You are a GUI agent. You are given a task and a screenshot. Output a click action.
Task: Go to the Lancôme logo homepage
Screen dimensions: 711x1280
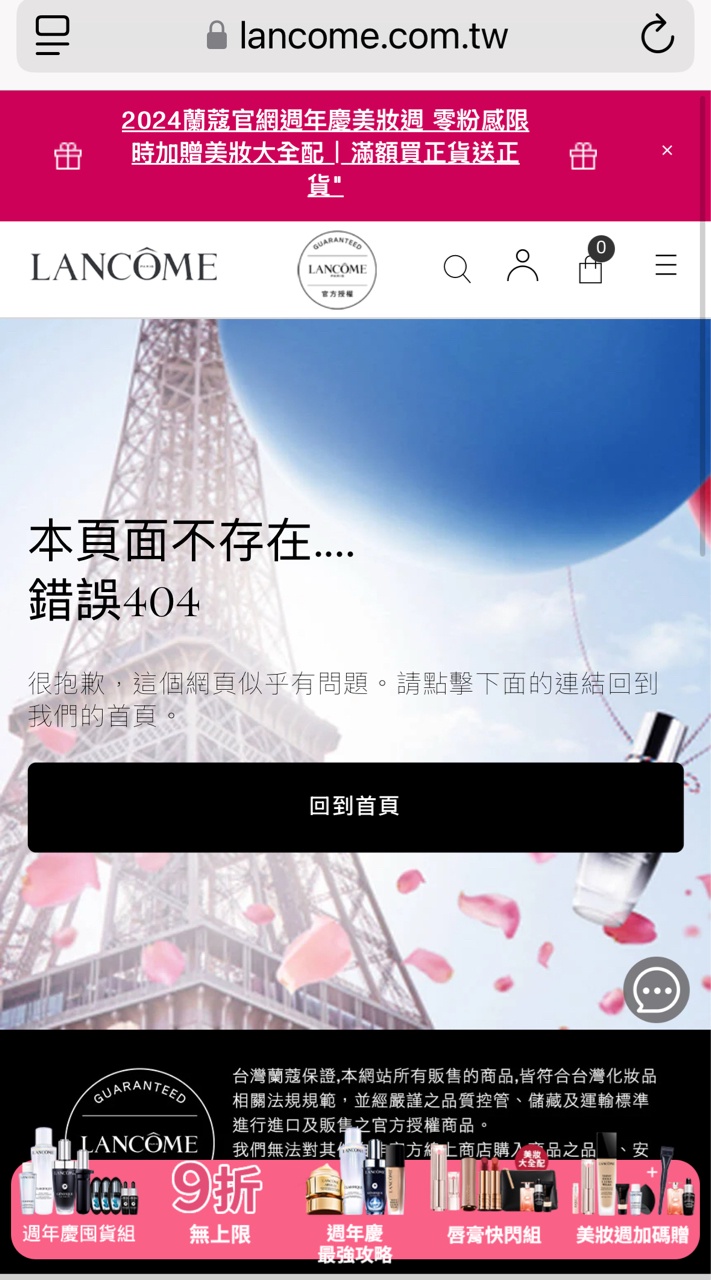pyautogui.click(x=124, y=267)
